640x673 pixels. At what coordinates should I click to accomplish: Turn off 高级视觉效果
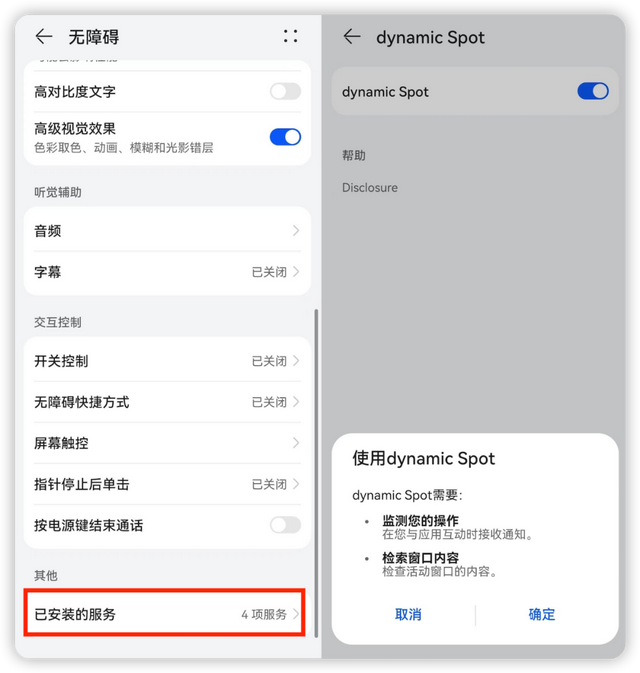[285, 137]
